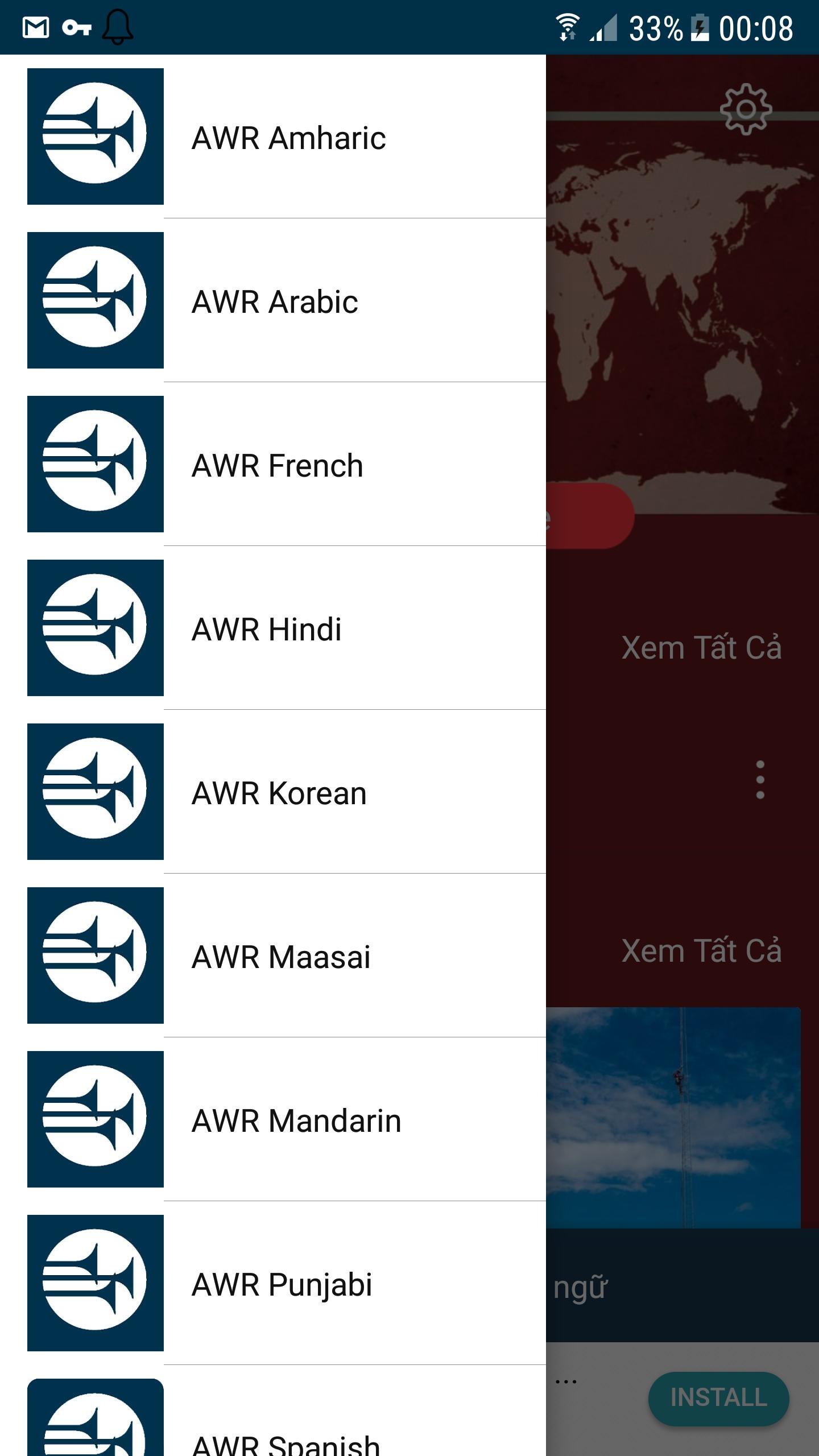
Task: Choose AWR Korean from the language list
Action: click(278, 792)
